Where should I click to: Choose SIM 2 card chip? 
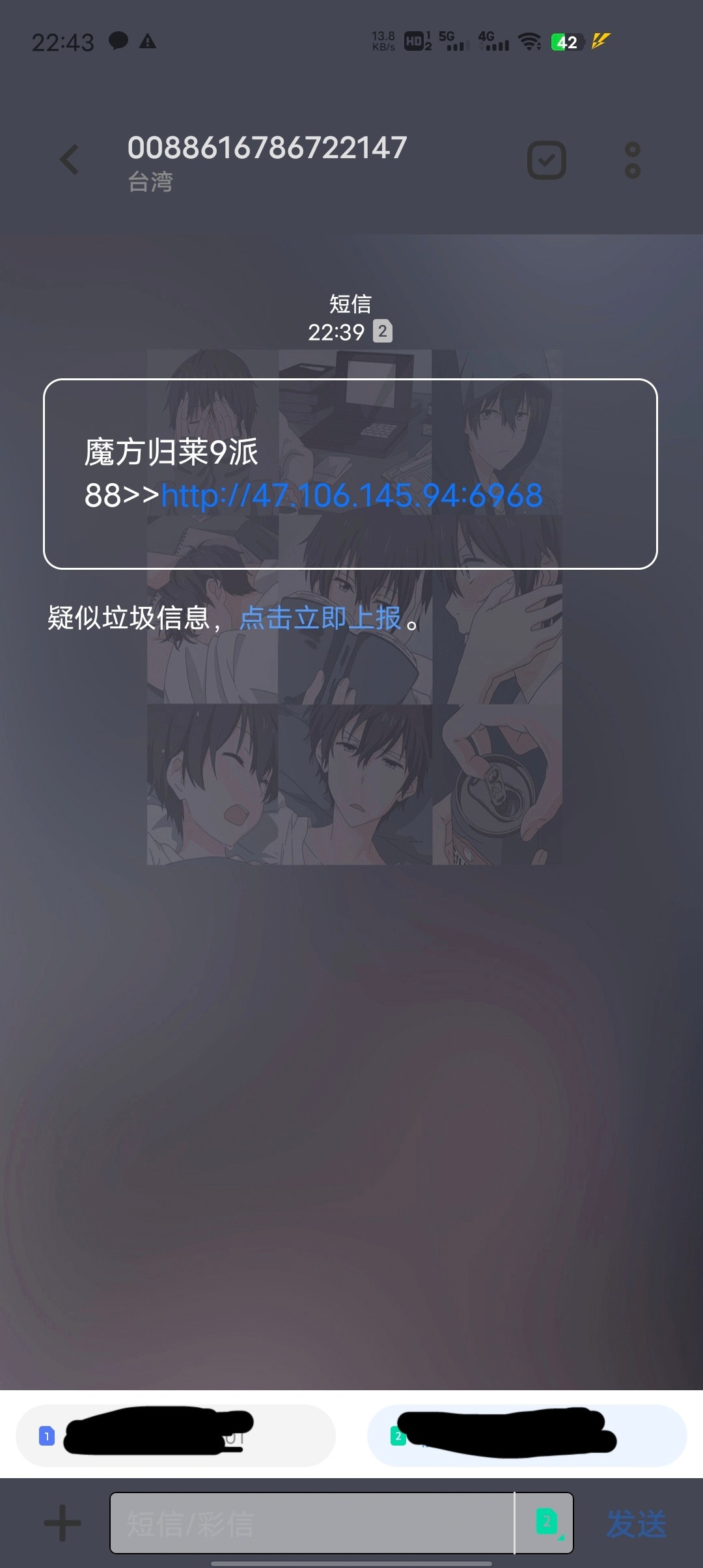(527, 1435)
